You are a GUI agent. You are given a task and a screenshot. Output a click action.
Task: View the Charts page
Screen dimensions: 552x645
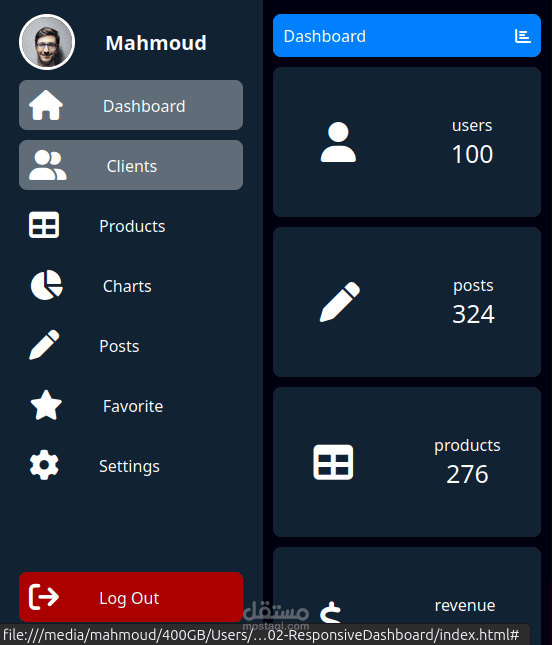[131, 285]
